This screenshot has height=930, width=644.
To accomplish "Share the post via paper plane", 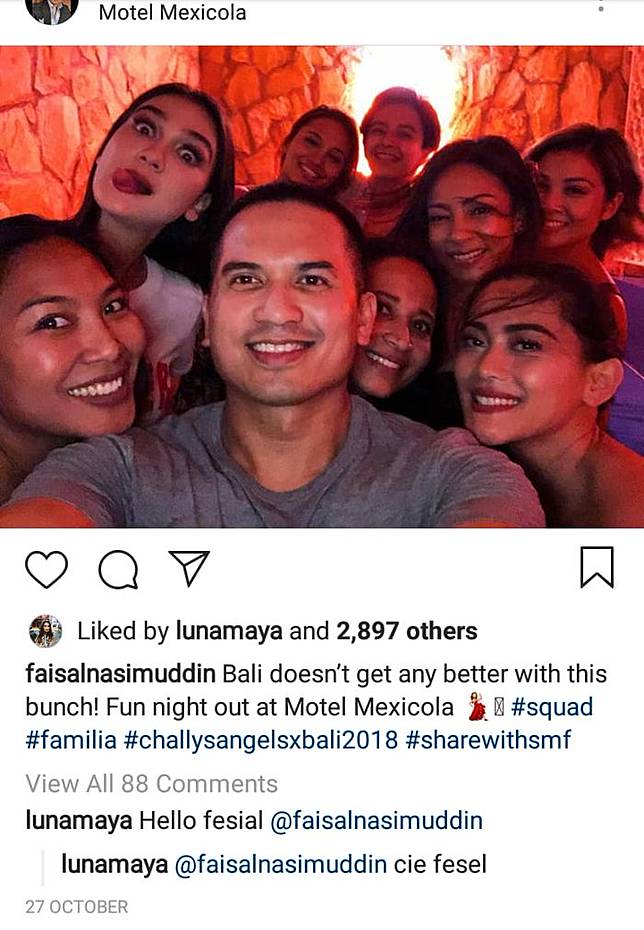I will (x=188, y=568).
